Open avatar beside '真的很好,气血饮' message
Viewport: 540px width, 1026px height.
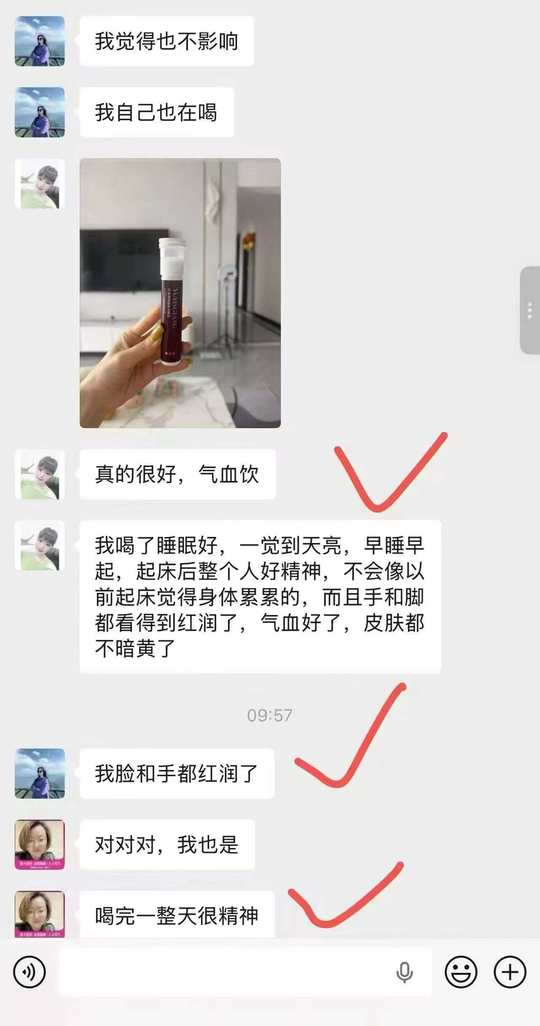point(40,474)
